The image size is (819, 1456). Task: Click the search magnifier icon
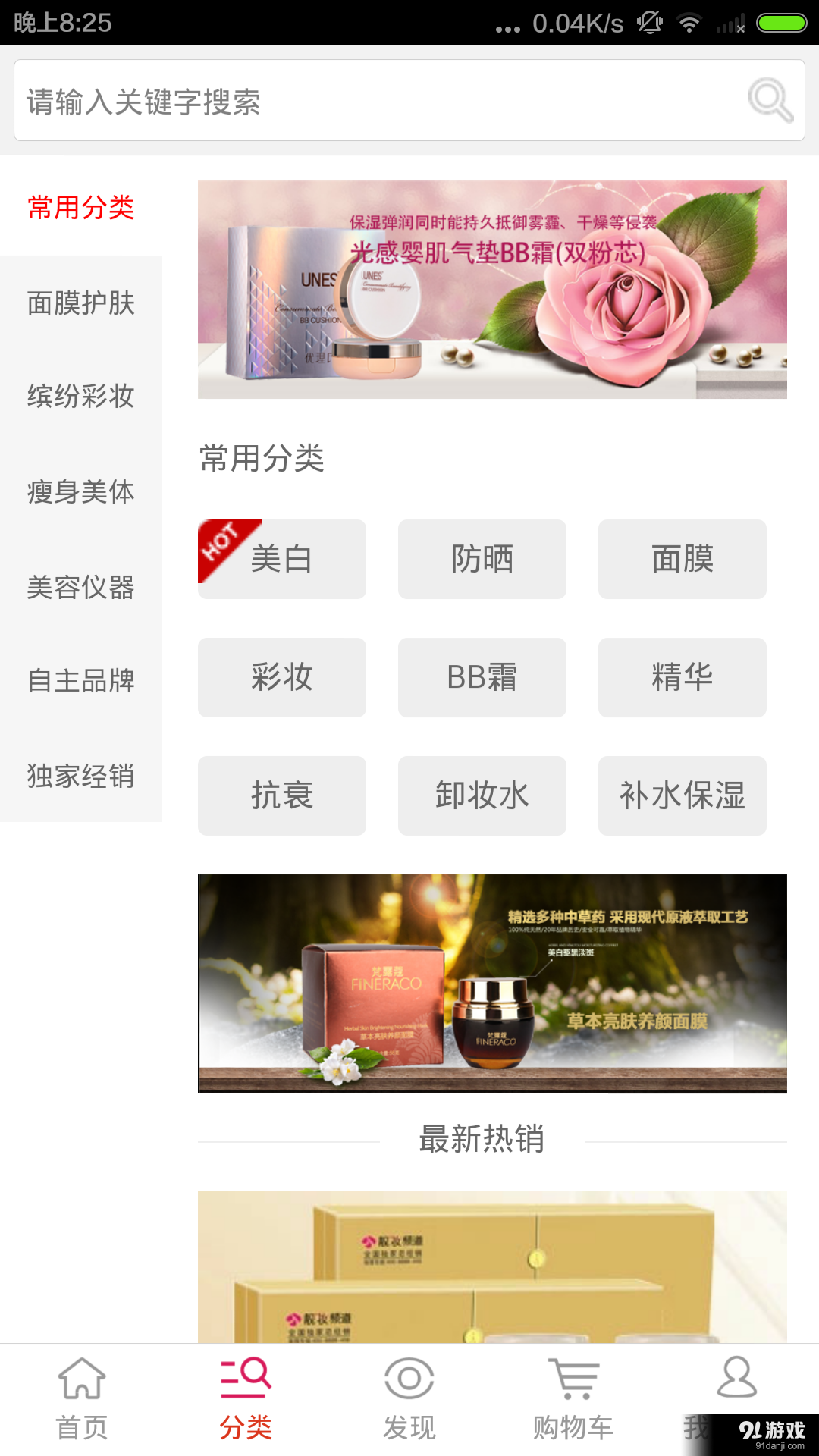coord(770,99)
